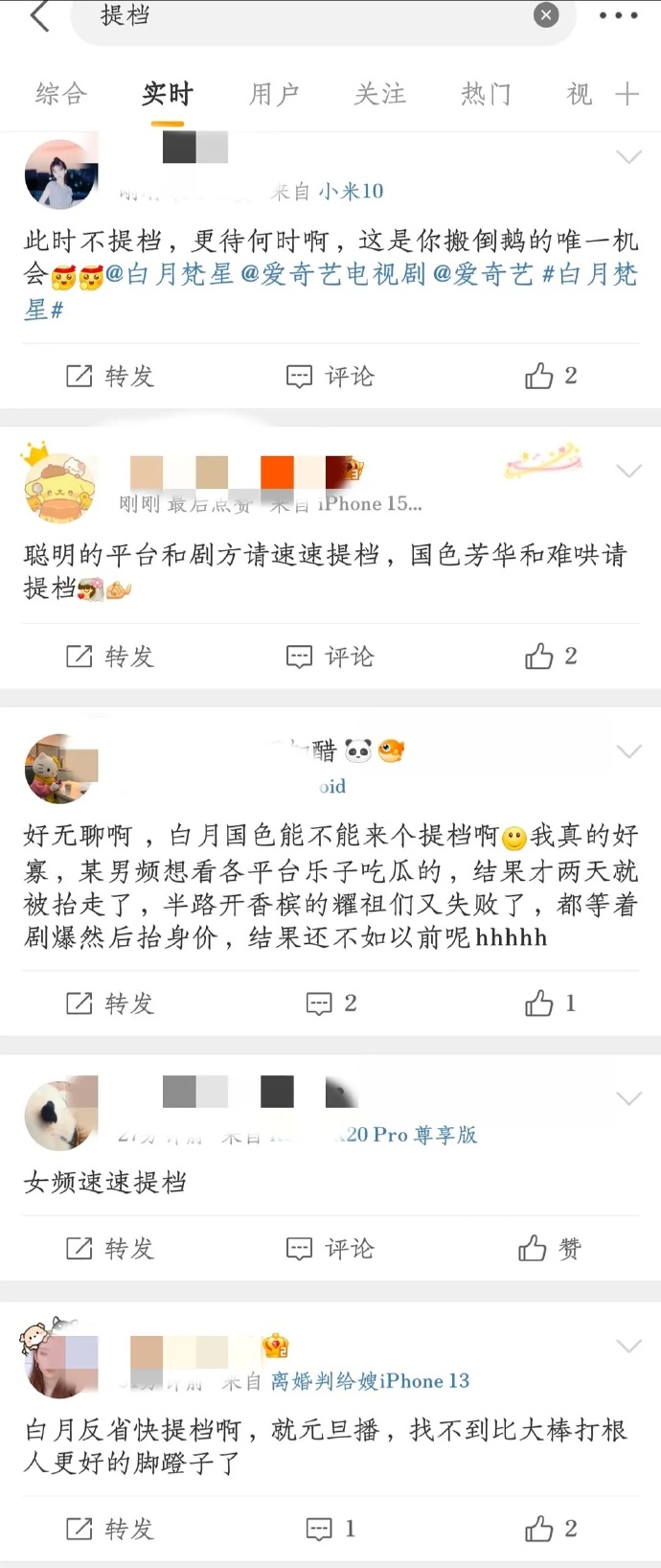661x1568 pixels.
Task: Like the 女频速速提档 post
Action: [x=550, y=1248]
